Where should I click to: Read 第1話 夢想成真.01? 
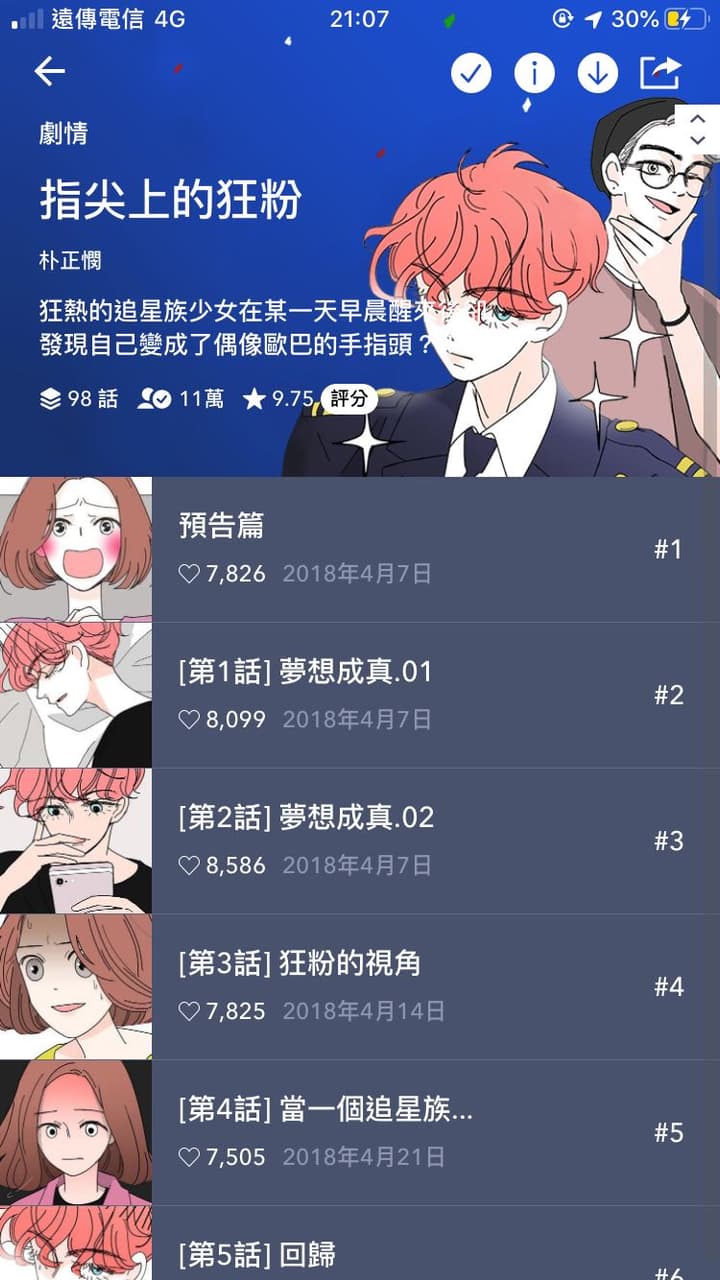(360, 695)
